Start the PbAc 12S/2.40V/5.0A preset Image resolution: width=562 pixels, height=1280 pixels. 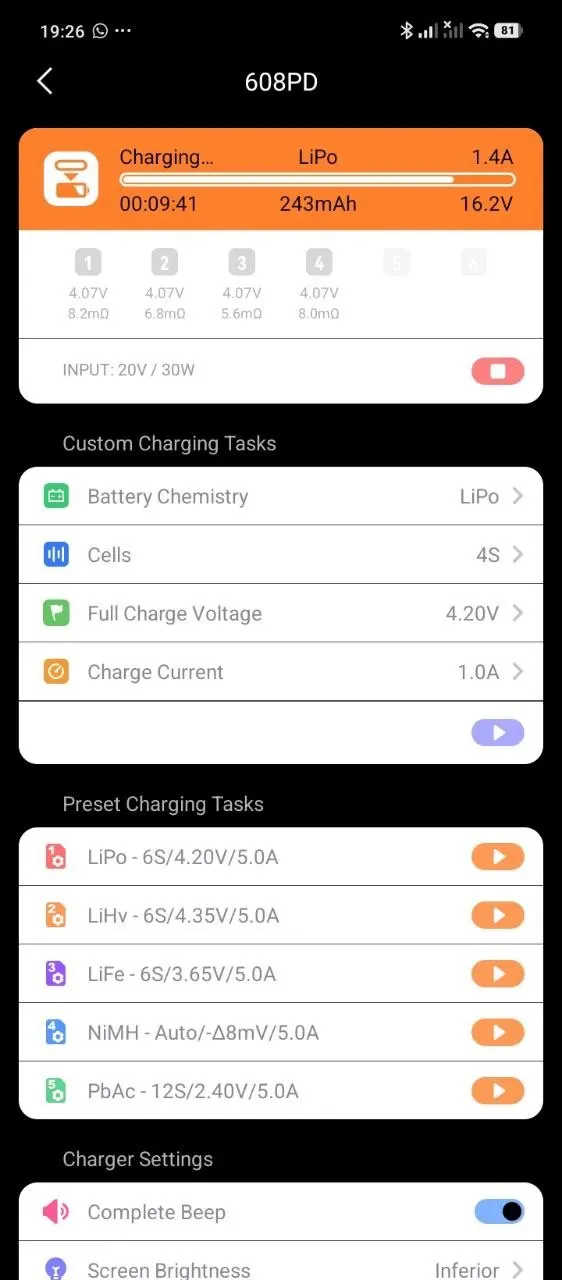[x=498, y=1090]
